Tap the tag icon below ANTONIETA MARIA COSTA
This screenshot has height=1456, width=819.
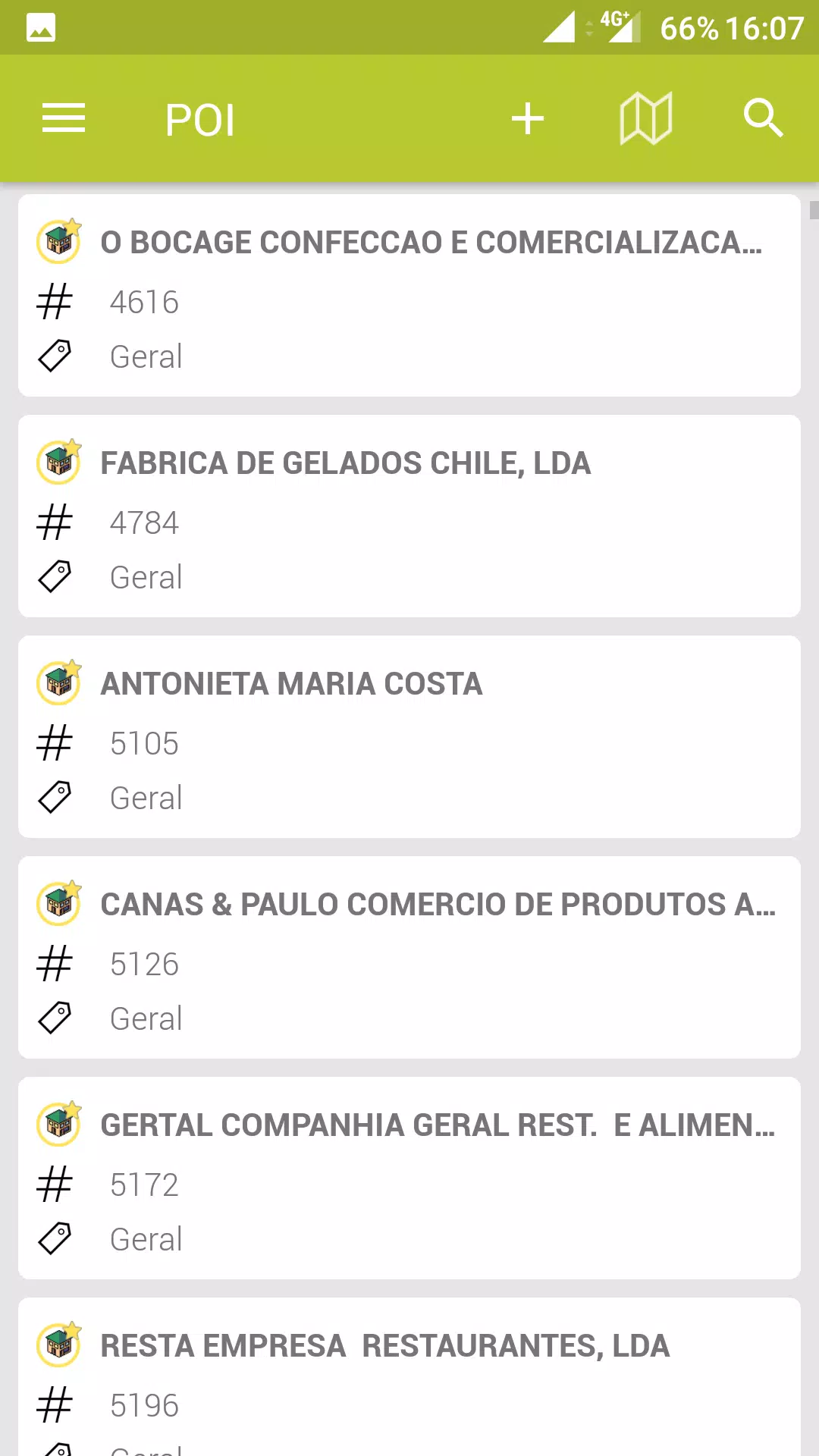(53, 797)
